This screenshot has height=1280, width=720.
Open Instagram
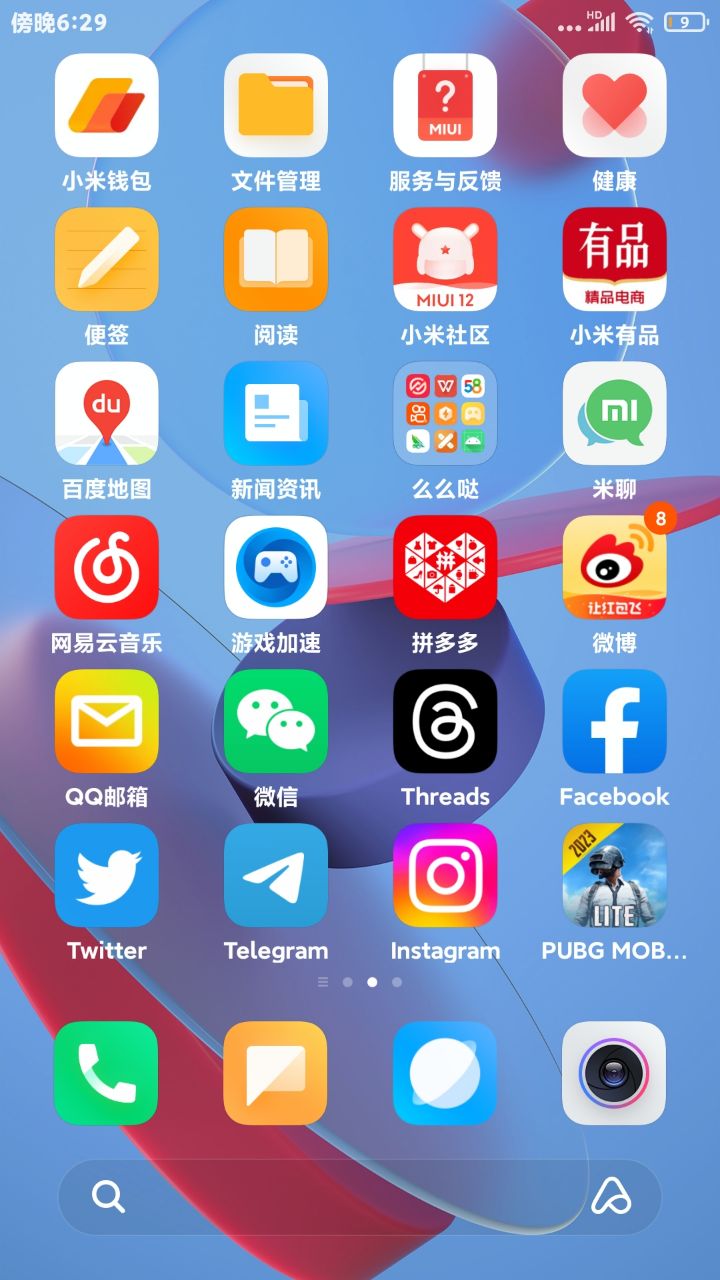[445, 875]
